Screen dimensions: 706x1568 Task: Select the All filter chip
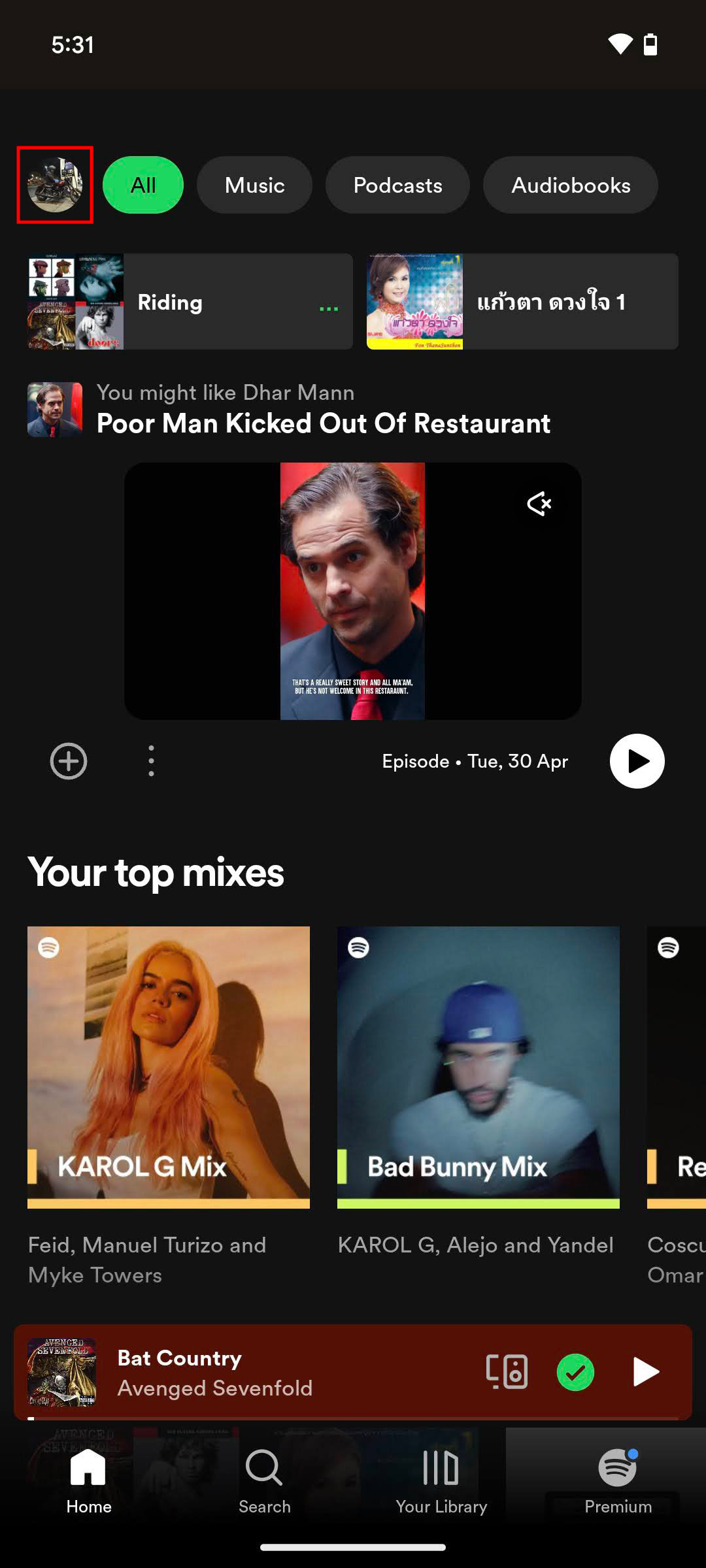[x=143, y=185]
